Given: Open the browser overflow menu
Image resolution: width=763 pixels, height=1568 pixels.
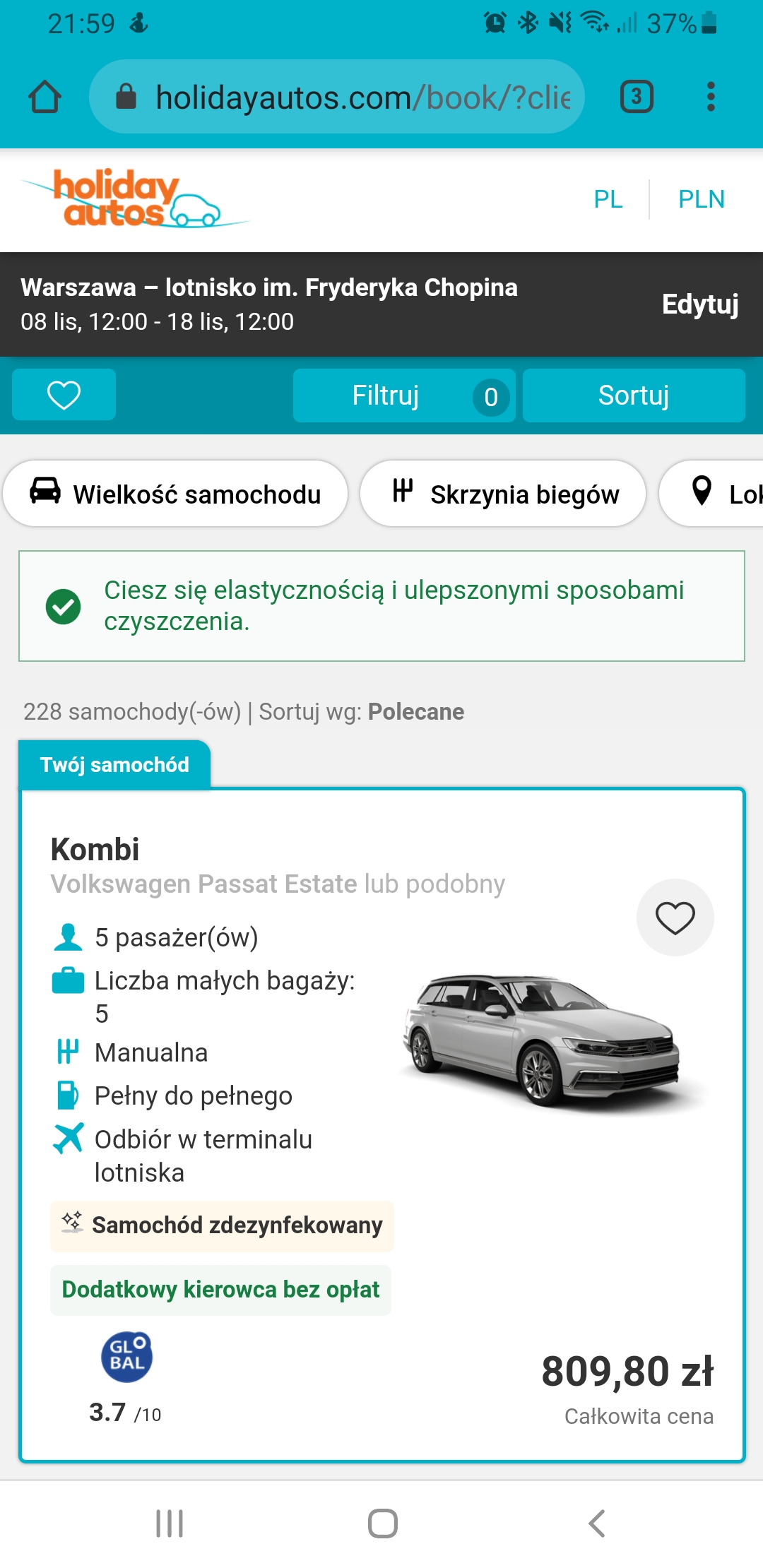Looking at the screenshot, I should [x=711, y=97].
